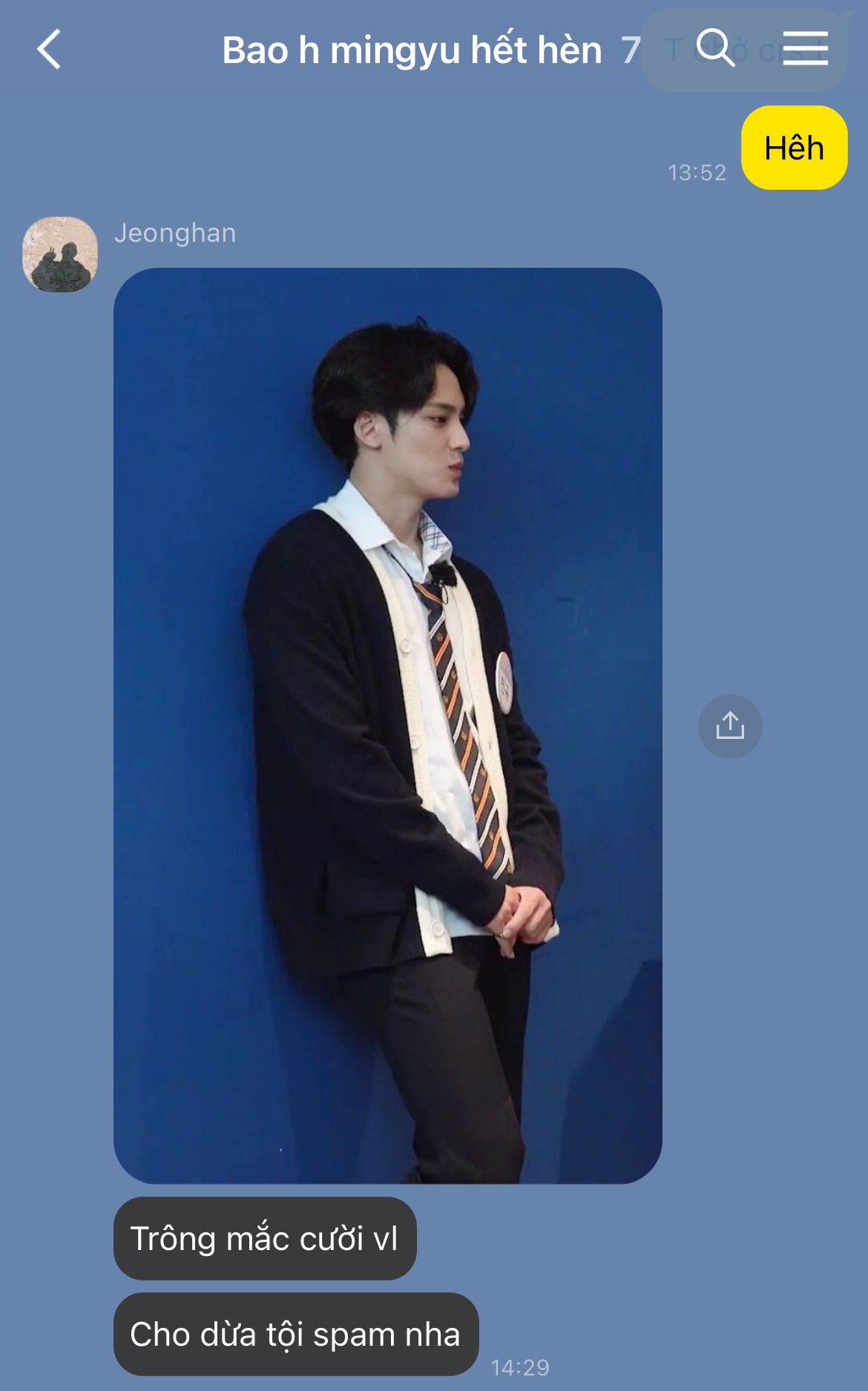The height and width of the screenshot is (1391, 868).
Task: View the photo sent by Jeonghan
Action: click(387, 725)
